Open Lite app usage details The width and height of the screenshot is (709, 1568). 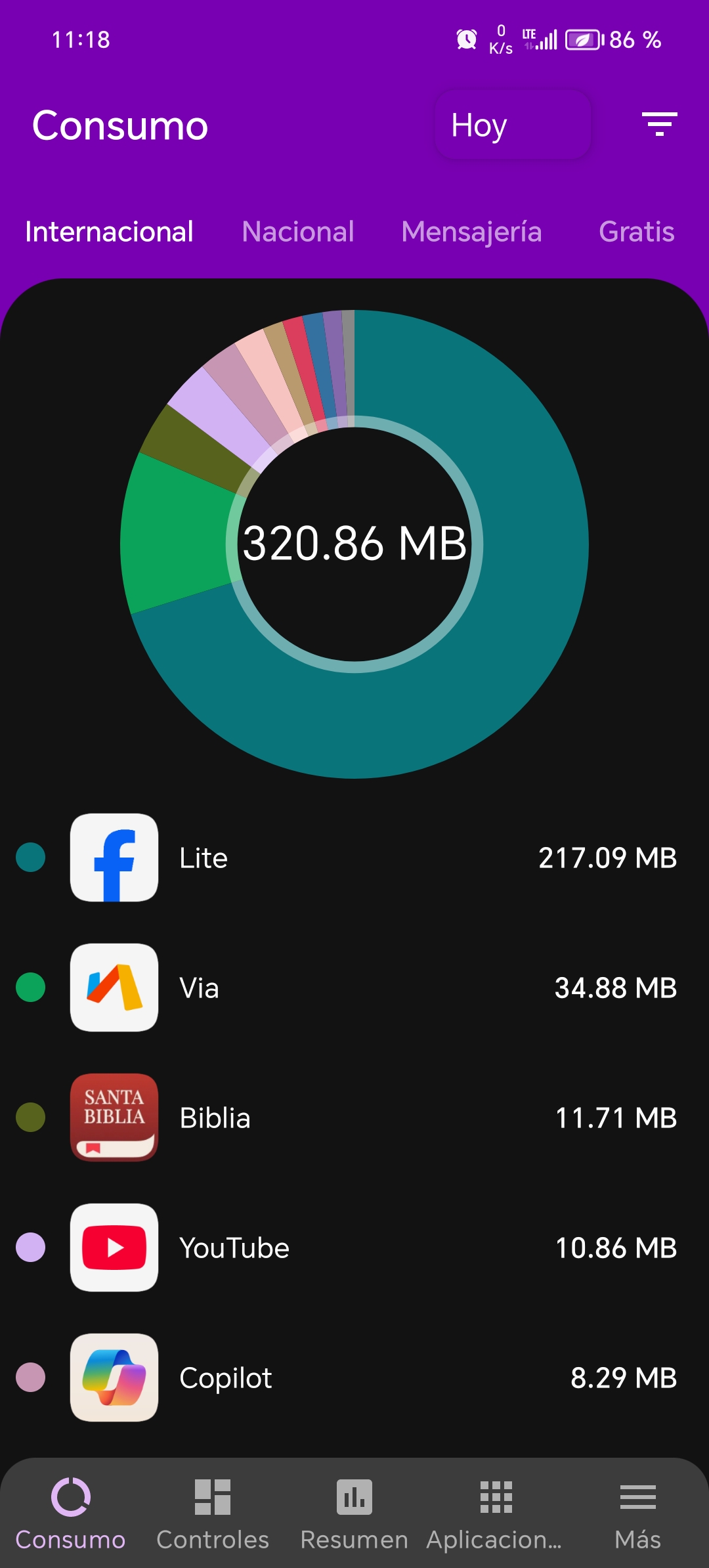coord(354,858)
